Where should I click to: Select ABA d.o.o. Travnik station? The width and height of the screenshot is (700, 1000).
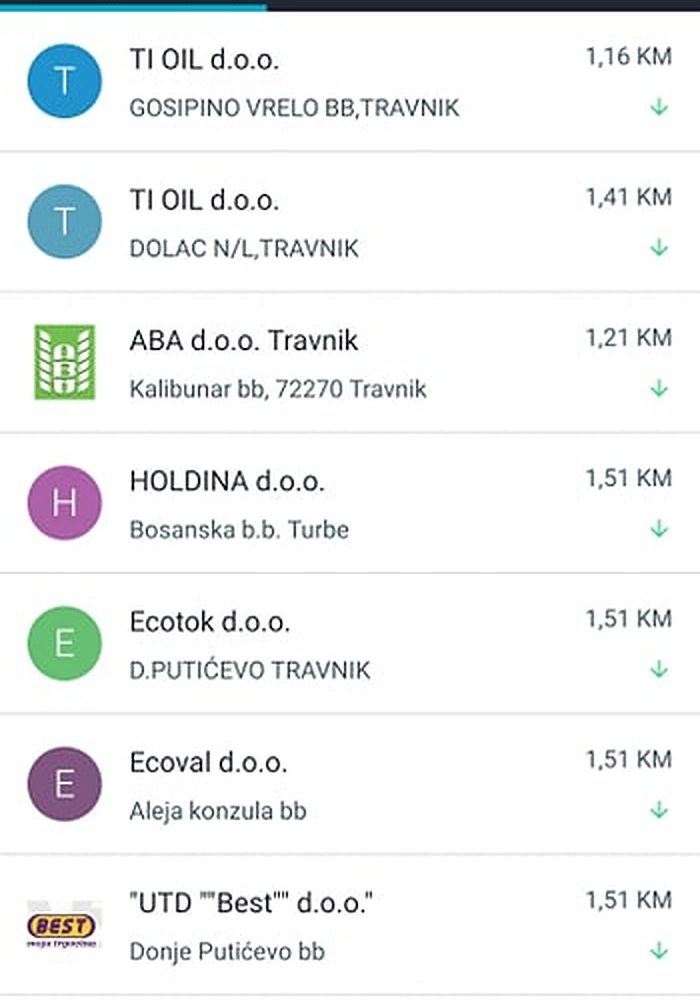[300, 362]
